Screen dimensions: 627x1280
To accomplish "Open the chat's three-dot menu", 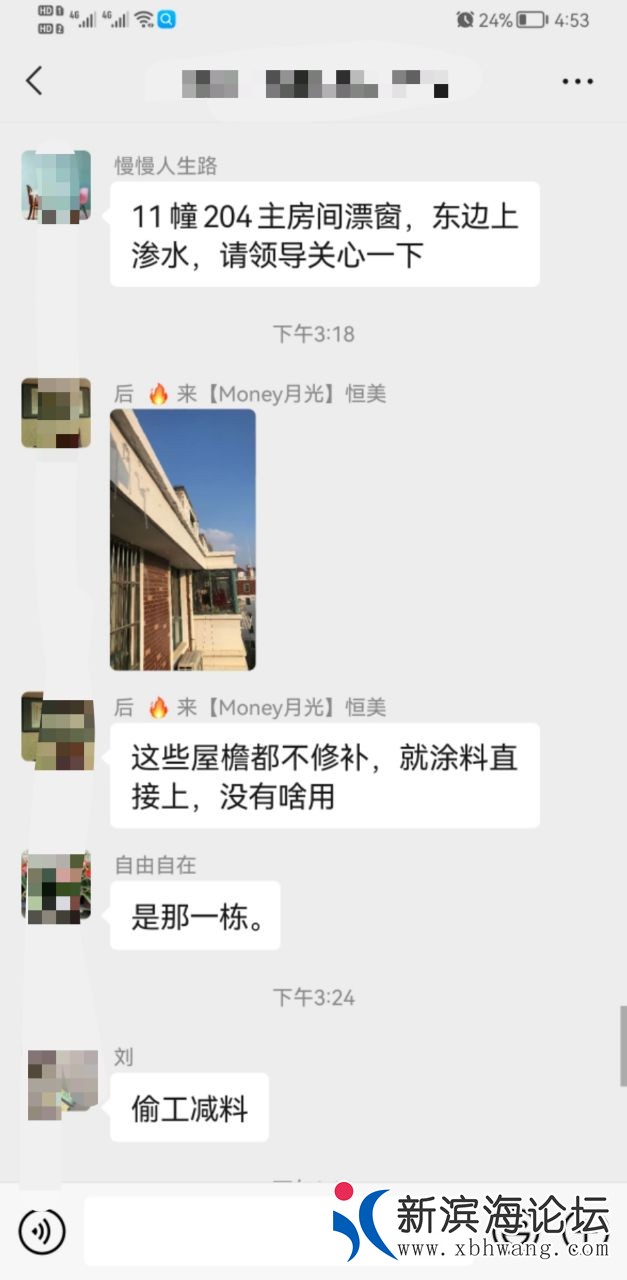I will [577, 81].
